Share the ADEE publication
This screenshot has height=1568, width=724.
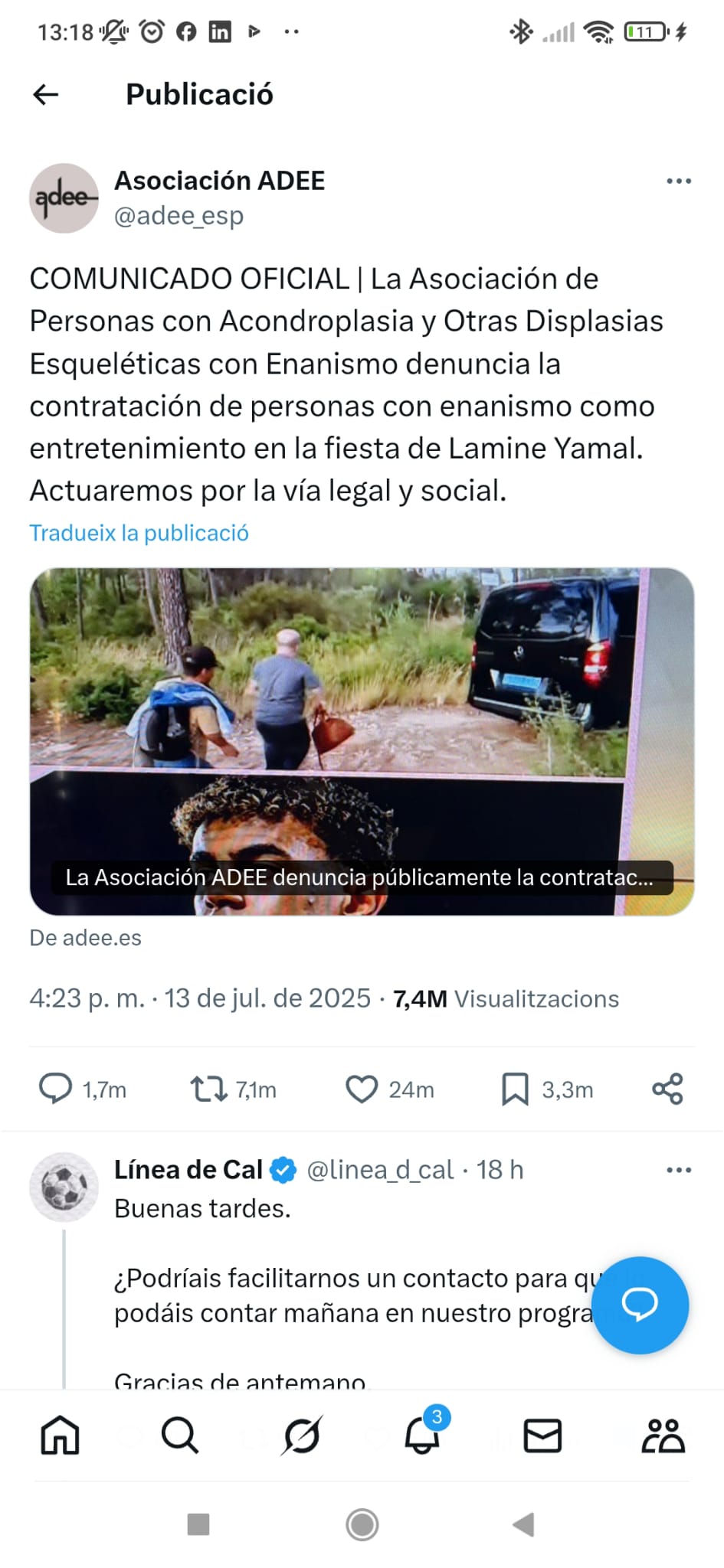click(x=667, y=1089)
